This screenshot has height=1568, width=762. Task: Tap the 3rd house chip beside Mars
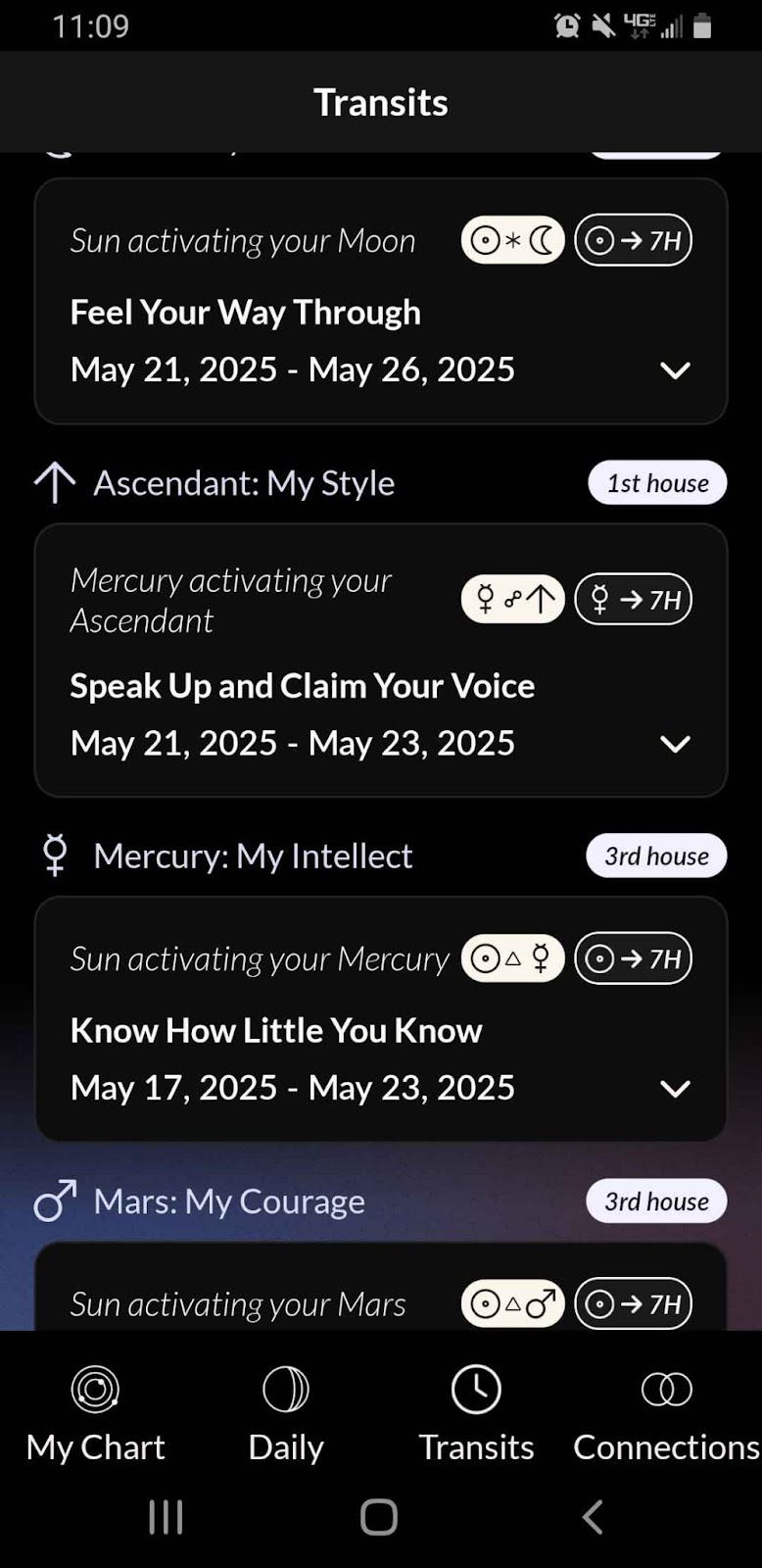click(656, 1201)
